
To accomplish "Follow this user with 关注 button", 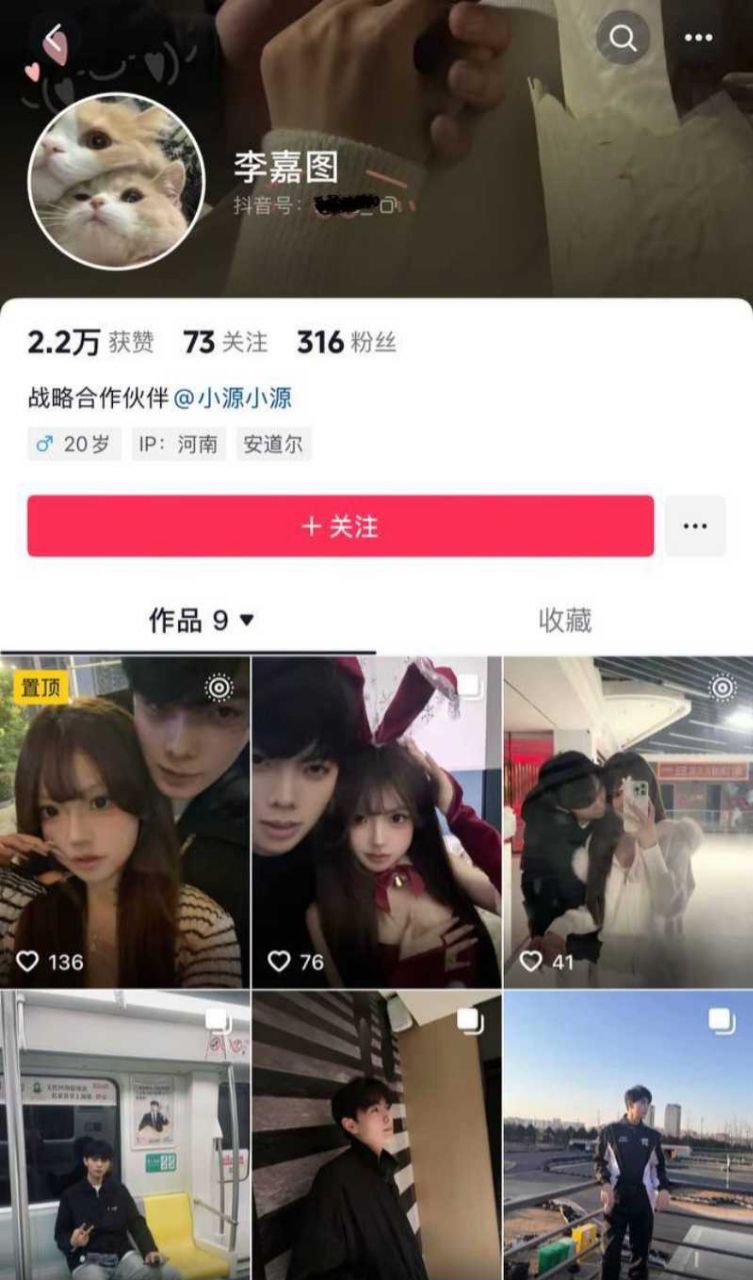I will [340, 526].
